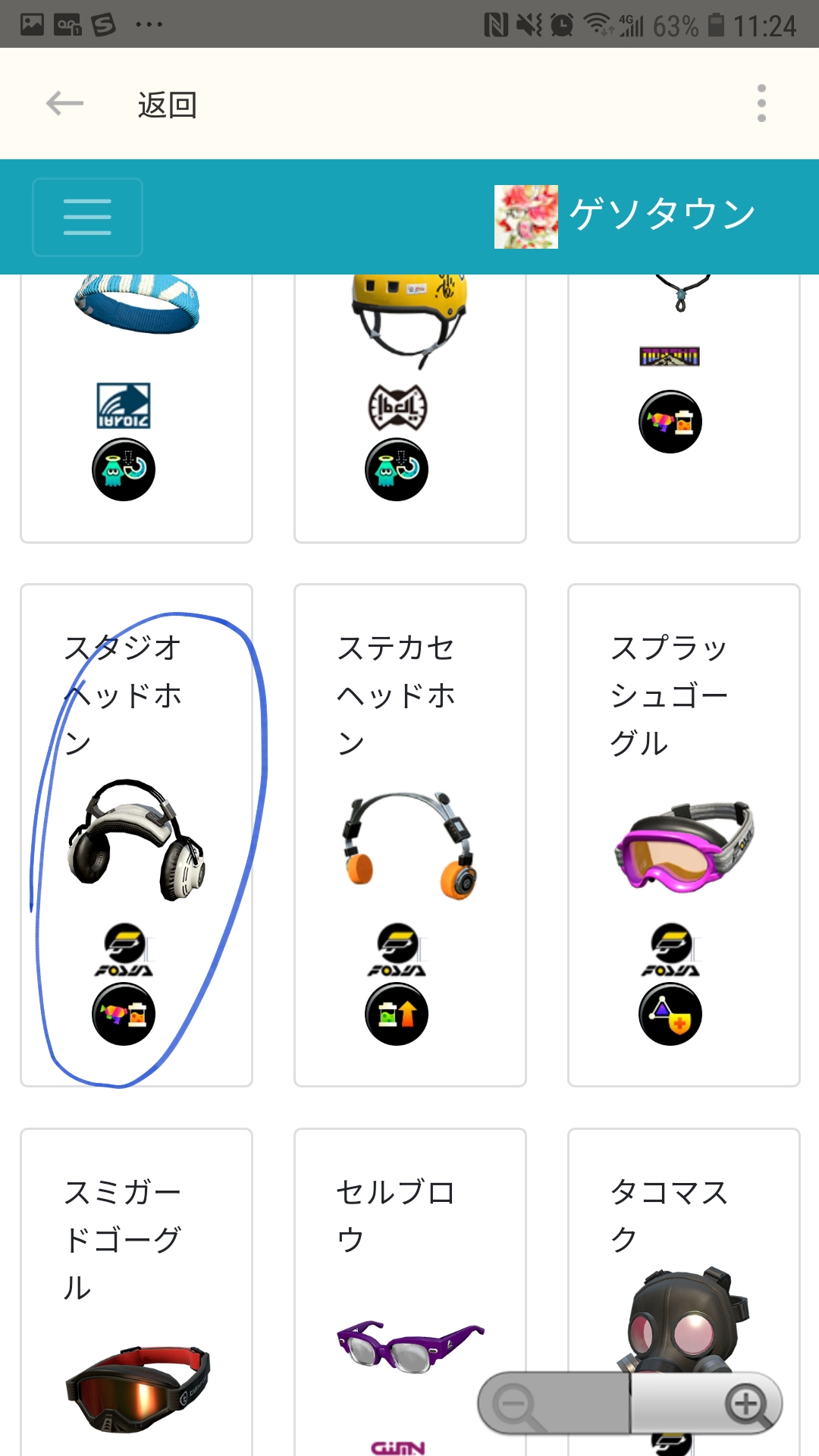Open the ステカセヘッドホン gear card
Screen dimensions: 819x1456
point(410,835)
